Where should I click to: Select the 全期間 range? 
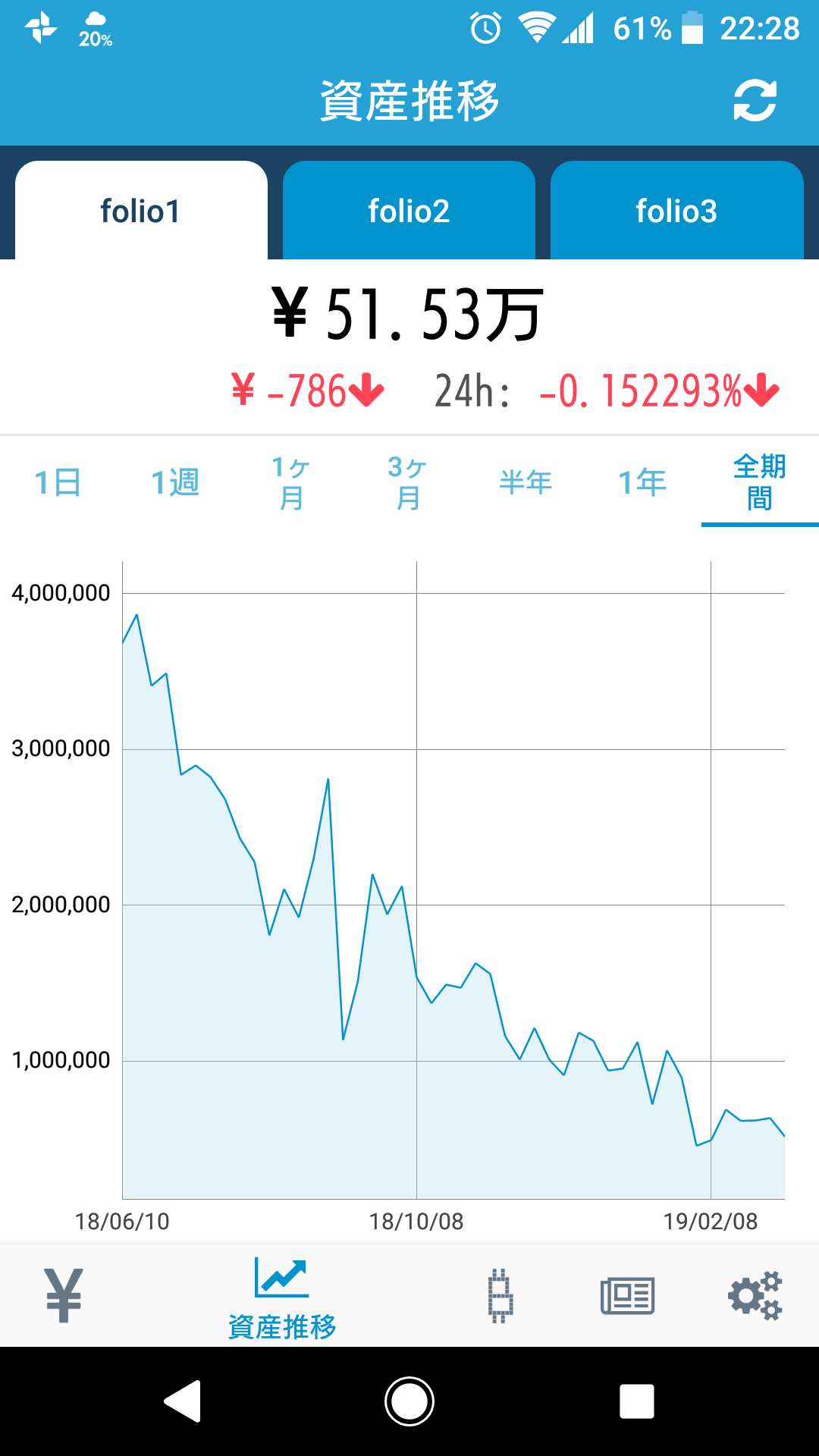[x=759, y=482]
